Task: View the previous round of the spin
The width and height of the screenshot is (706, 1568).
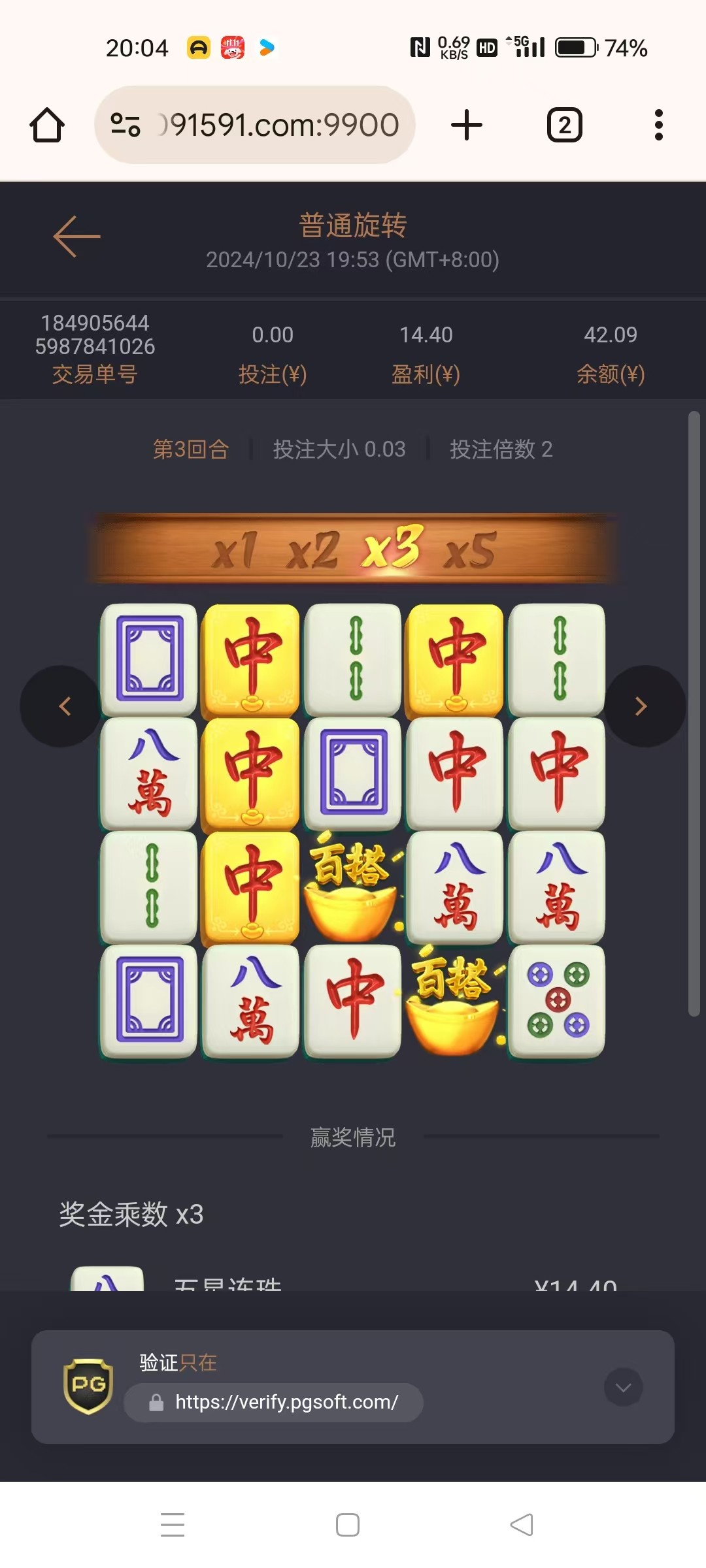Action: pyautogui.click(x=63, y=706)
